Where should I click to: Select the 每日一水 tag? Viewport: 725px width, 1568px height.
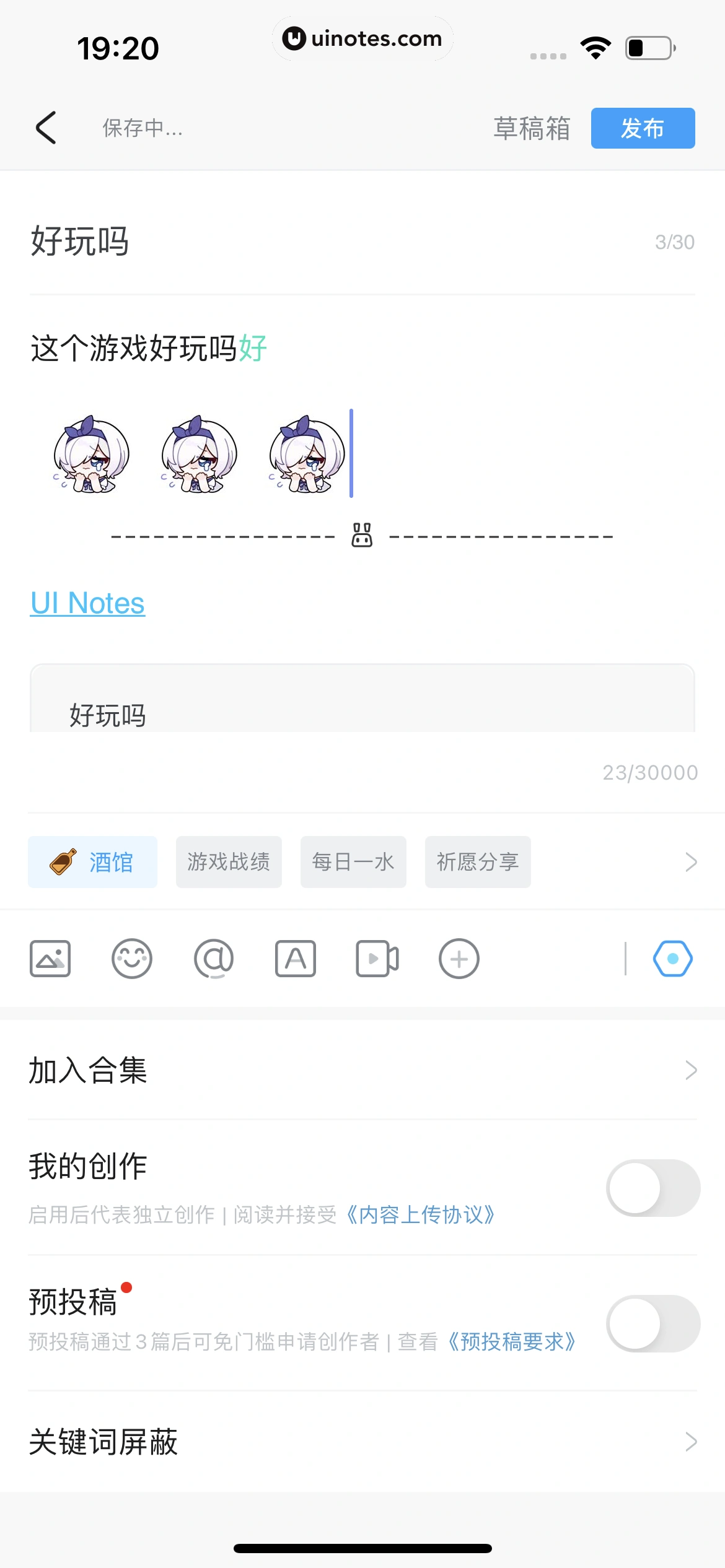[353, 861]
